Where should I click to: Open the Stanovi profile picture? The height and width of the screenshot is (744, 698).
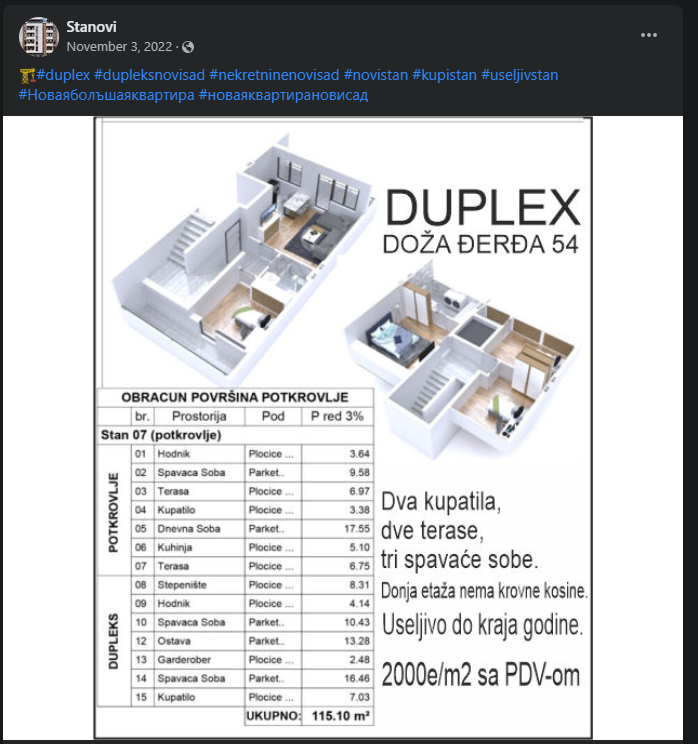pyautogui.click(x=38, y=36)
